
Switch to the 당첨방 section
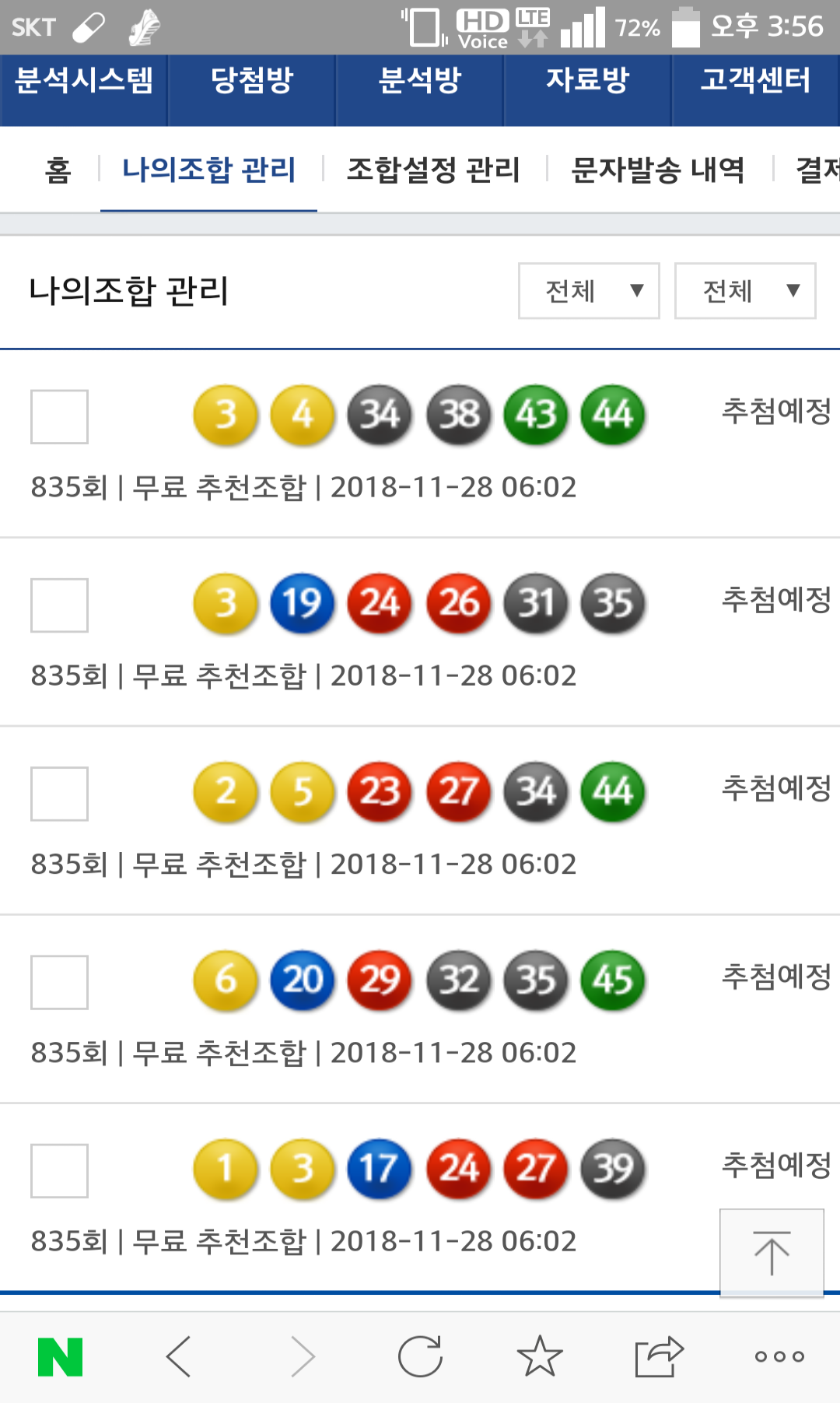(251, 80)
